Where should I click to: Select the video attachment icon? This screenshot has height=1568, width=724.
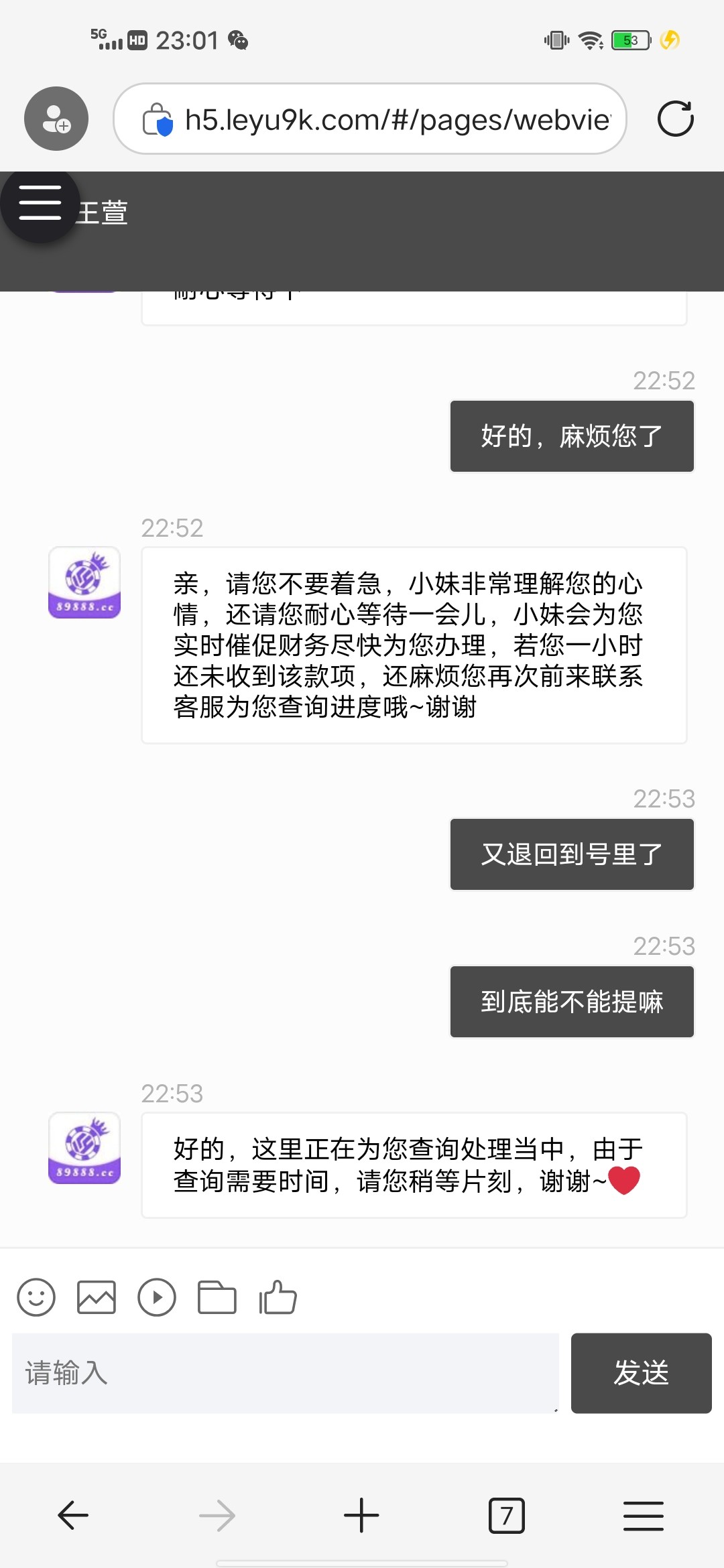coord(156,1297)
